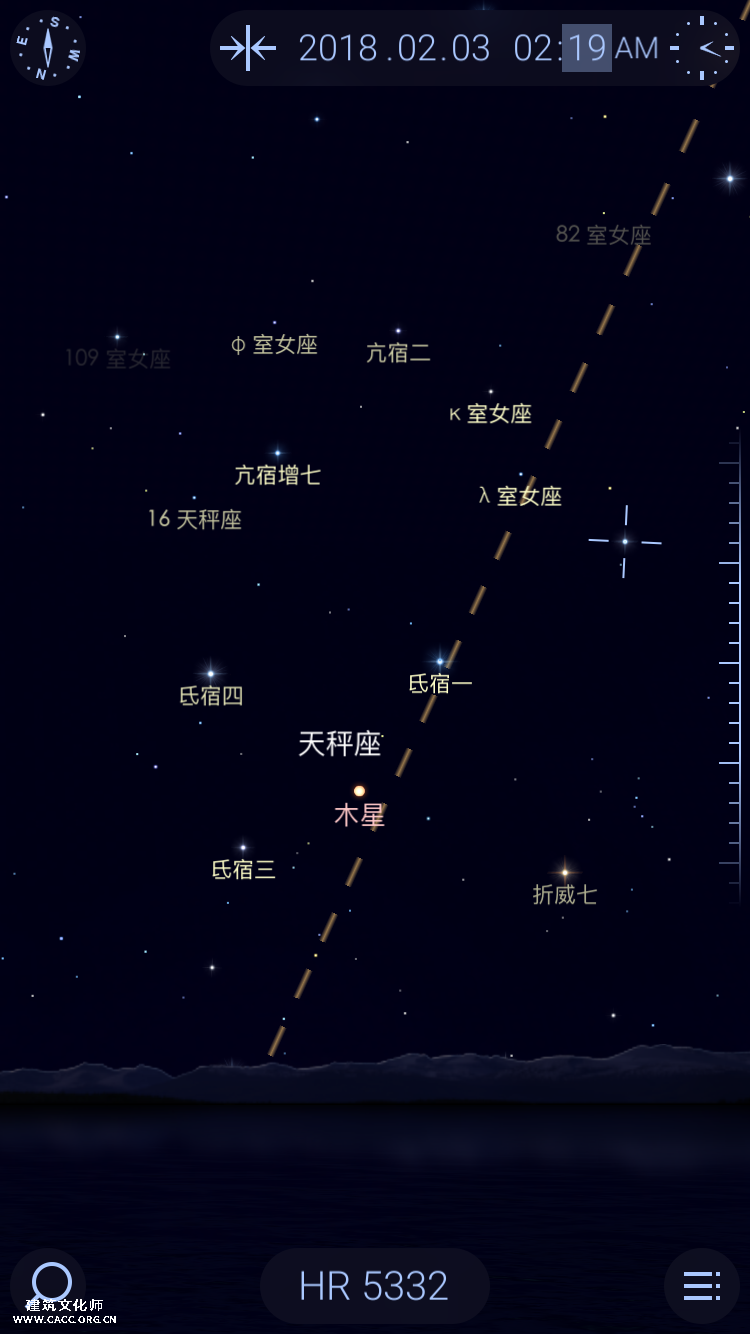Toggle the AM indicator in the time bar
This screenshot has width=750, height=1334.
click(637, 48)
